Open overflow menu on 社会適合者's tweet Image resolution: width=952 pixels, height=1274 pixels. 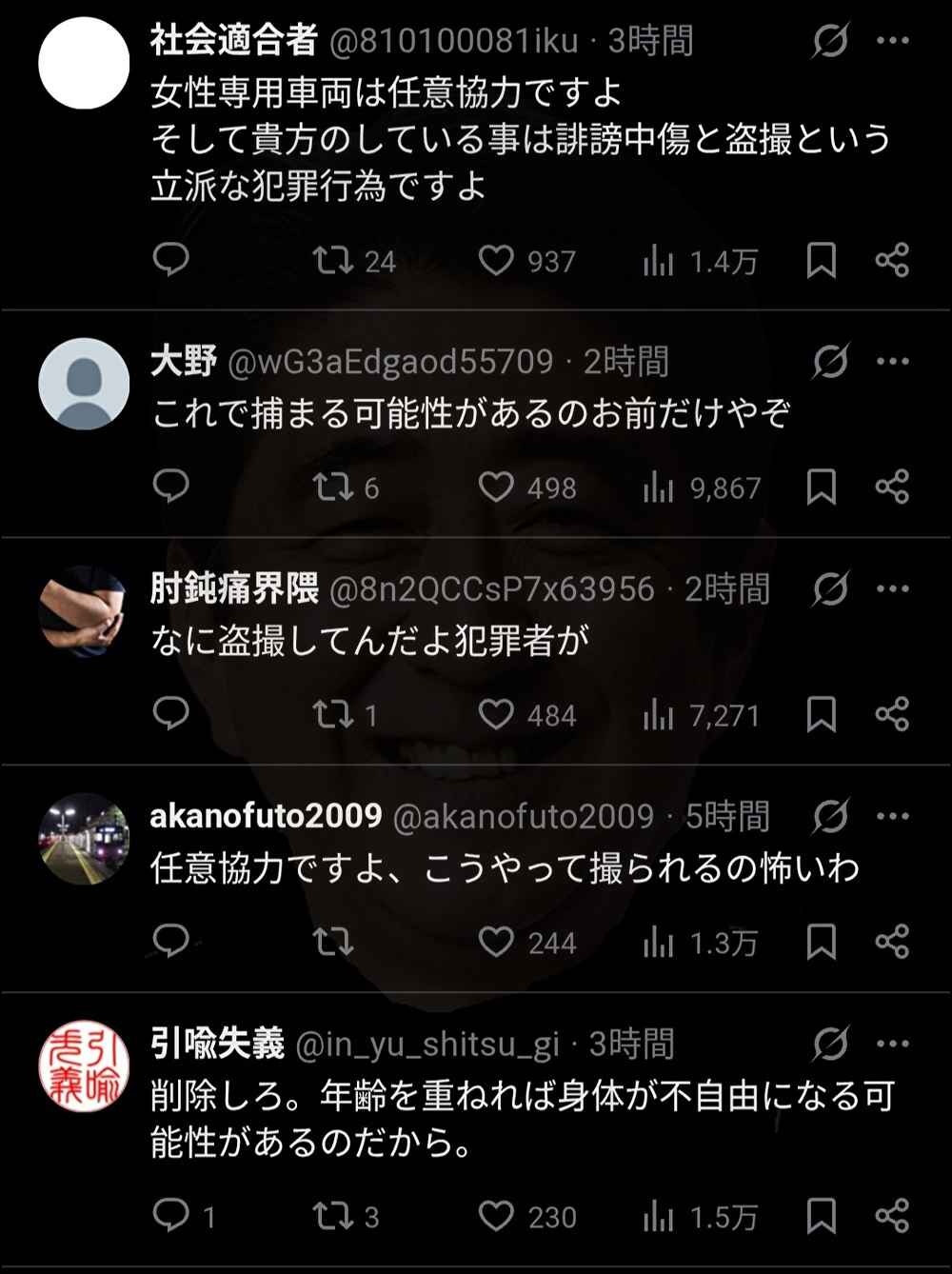pos(892,41)
